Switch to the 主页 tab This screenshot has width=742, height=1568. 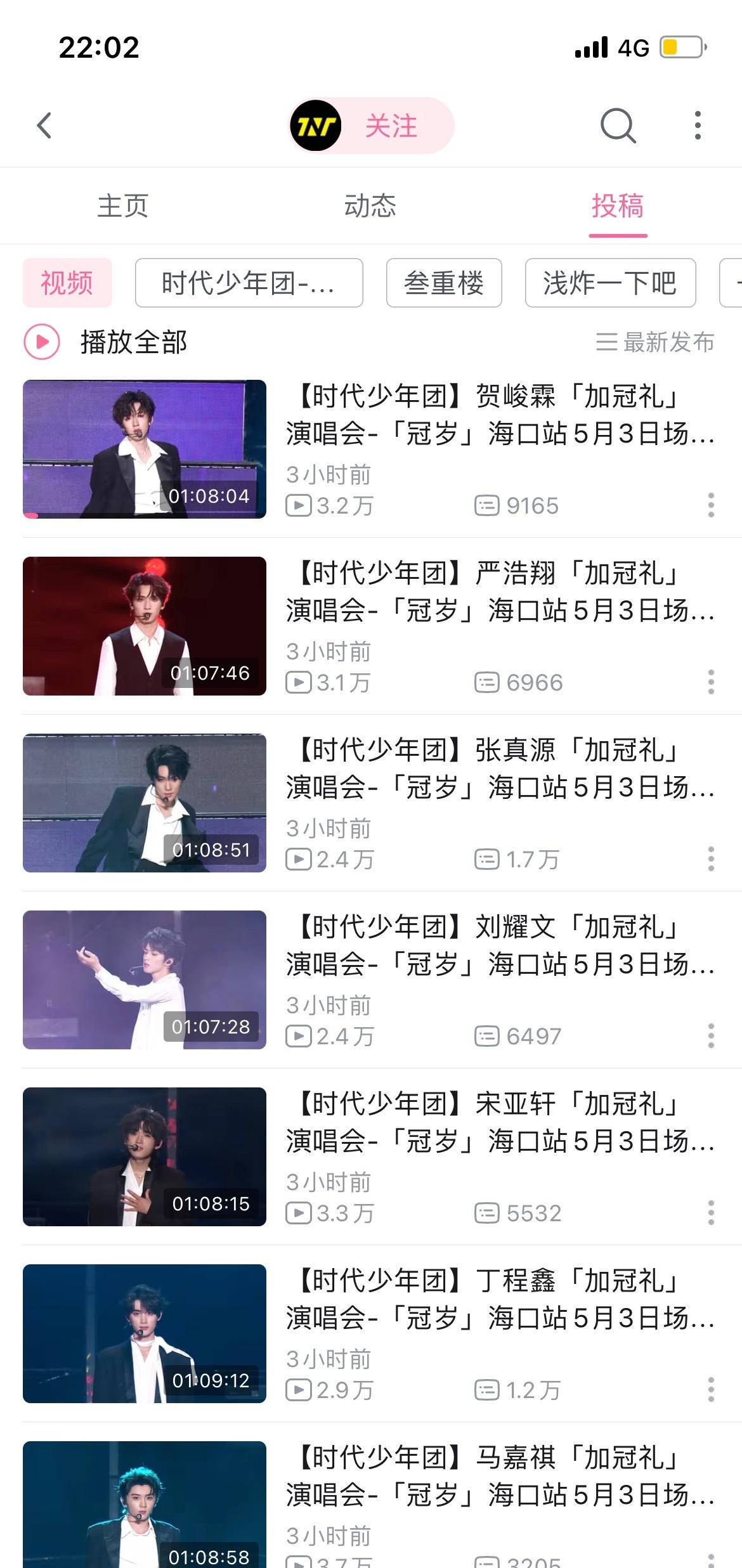tap(122, 206)
